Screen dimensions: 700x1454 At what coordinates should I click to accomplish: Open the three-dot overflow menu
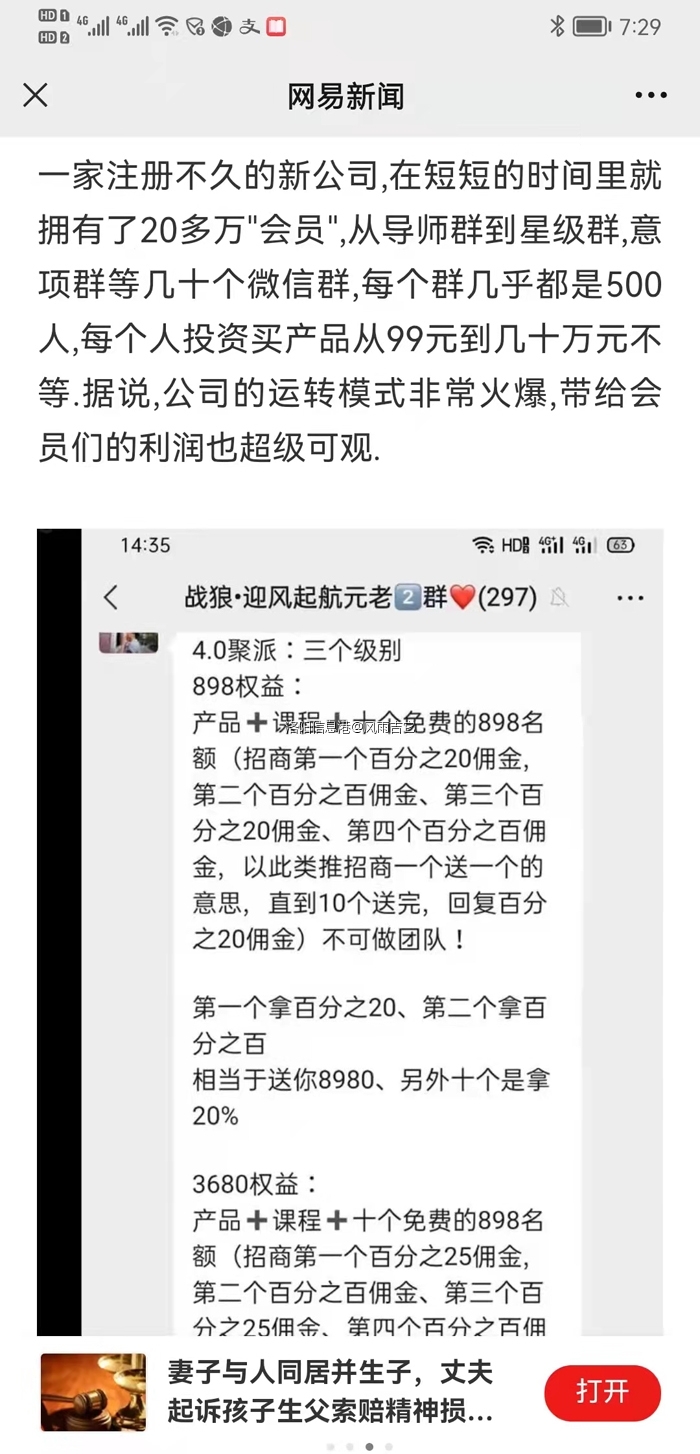(651, 96)
